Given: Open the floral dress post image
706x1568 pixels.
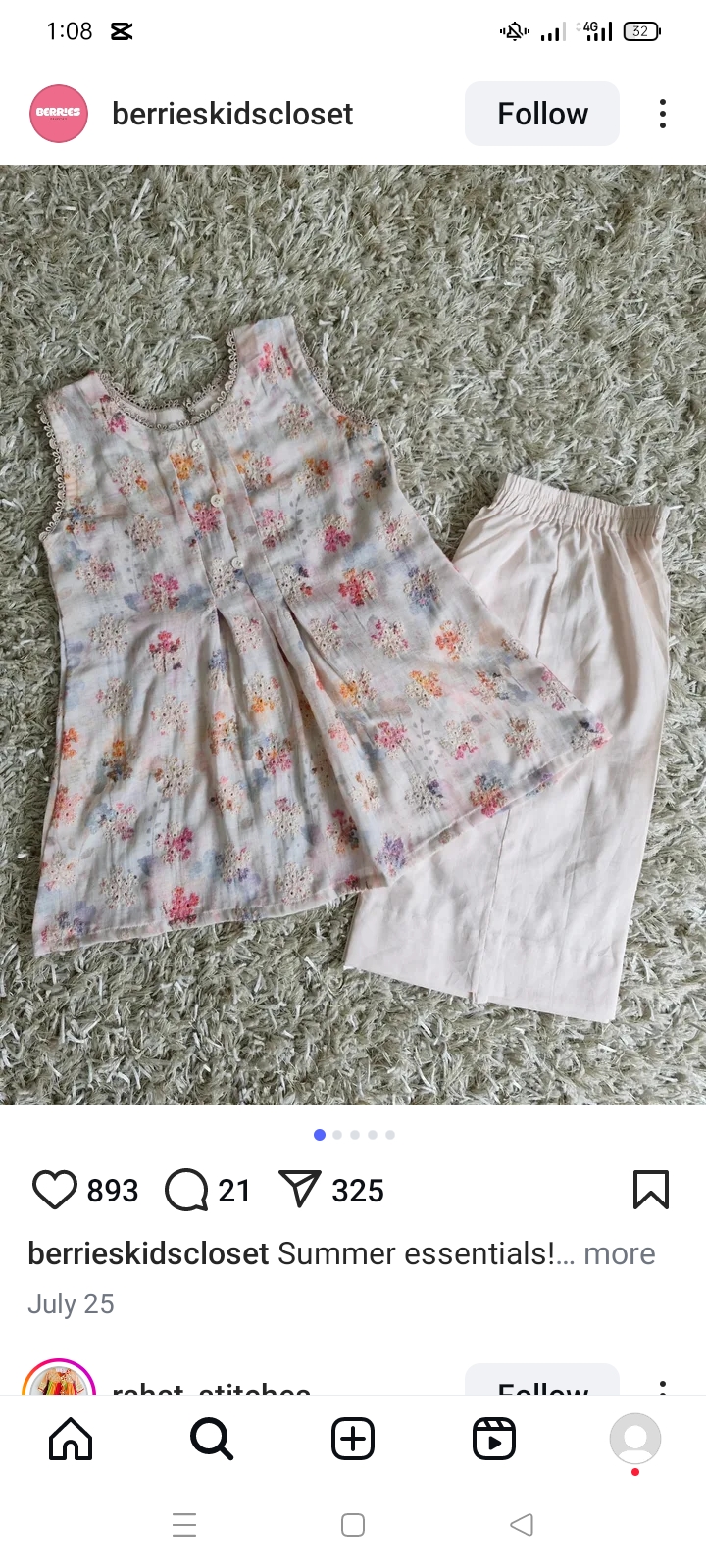Looking at the screenshot, I should (x=353, y=635).
